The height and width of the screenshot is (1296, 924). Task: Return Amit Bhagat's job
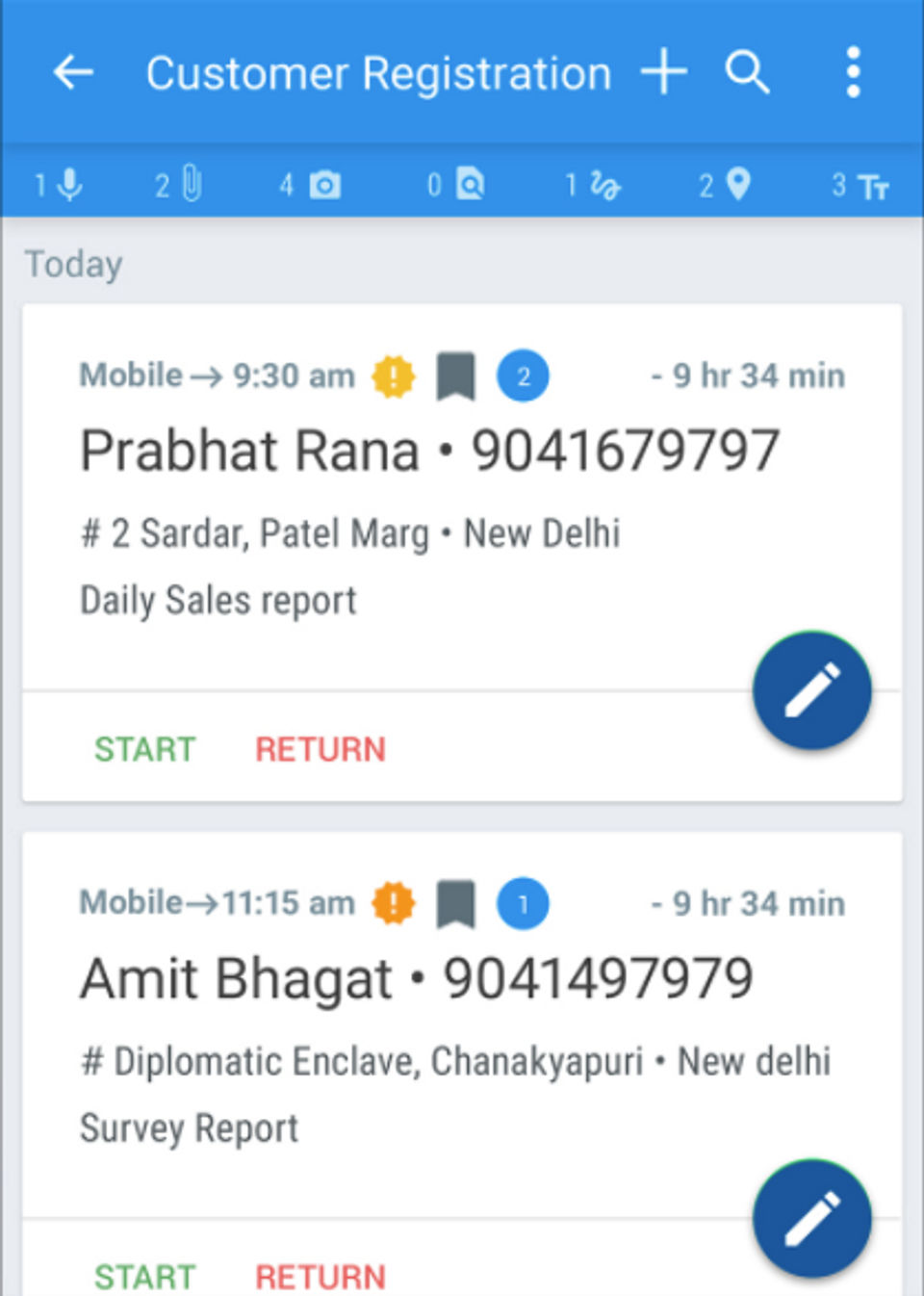321,1277
